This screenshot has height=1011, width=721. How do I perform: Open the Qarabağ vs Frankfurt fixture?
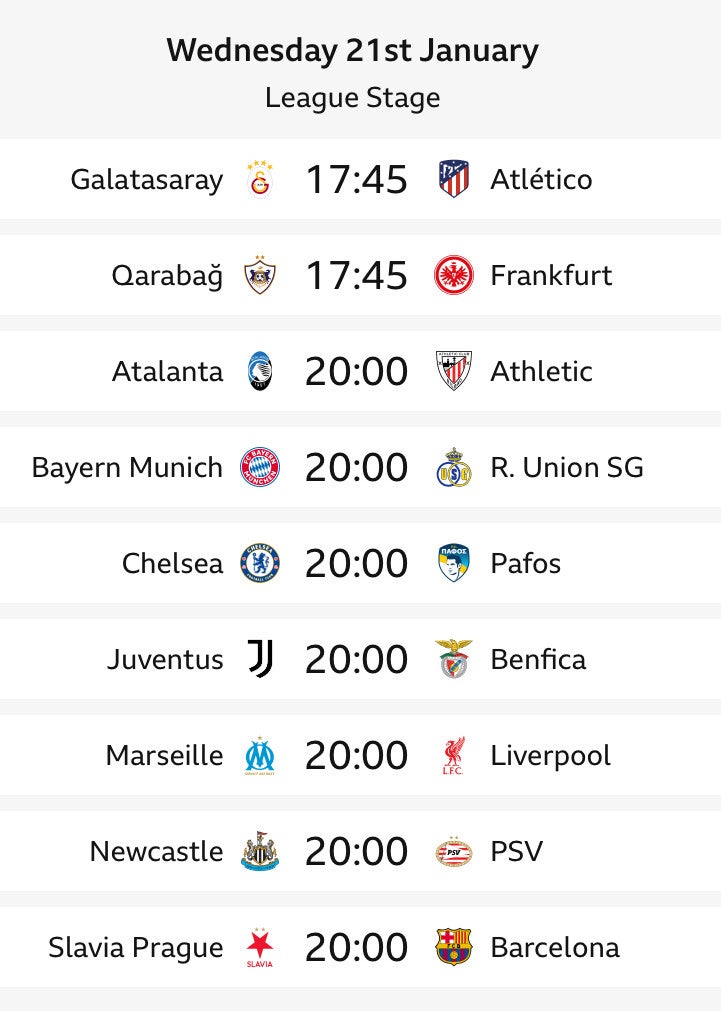(x=360, y=275)
